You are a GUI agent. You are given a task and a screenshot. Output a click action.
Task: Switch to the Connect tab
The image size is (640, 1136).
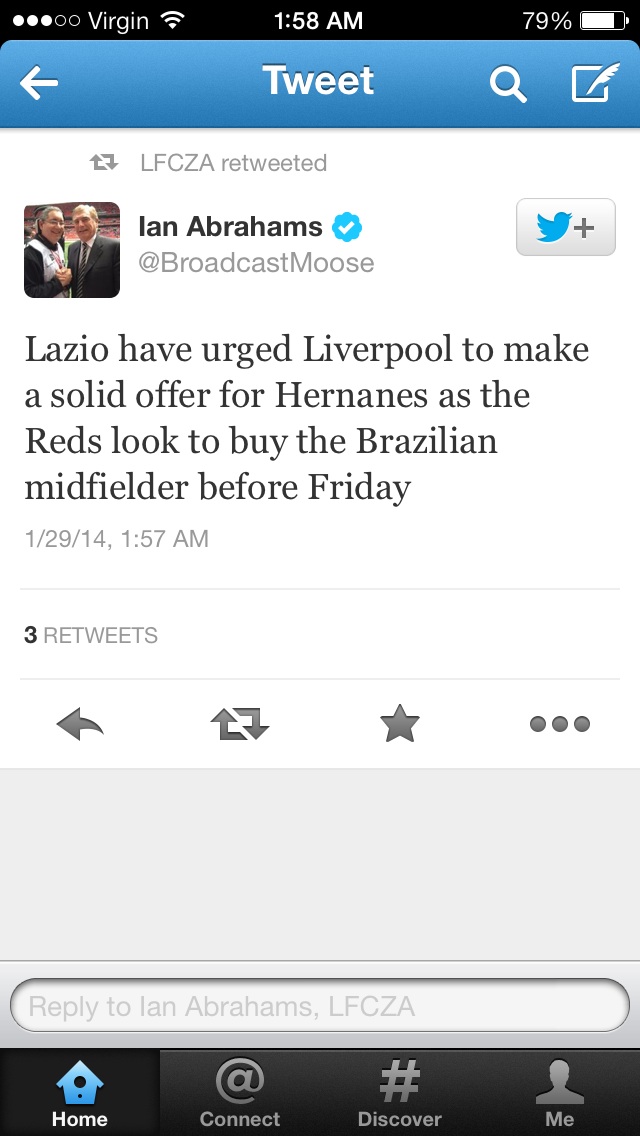tap(240, 1093)
